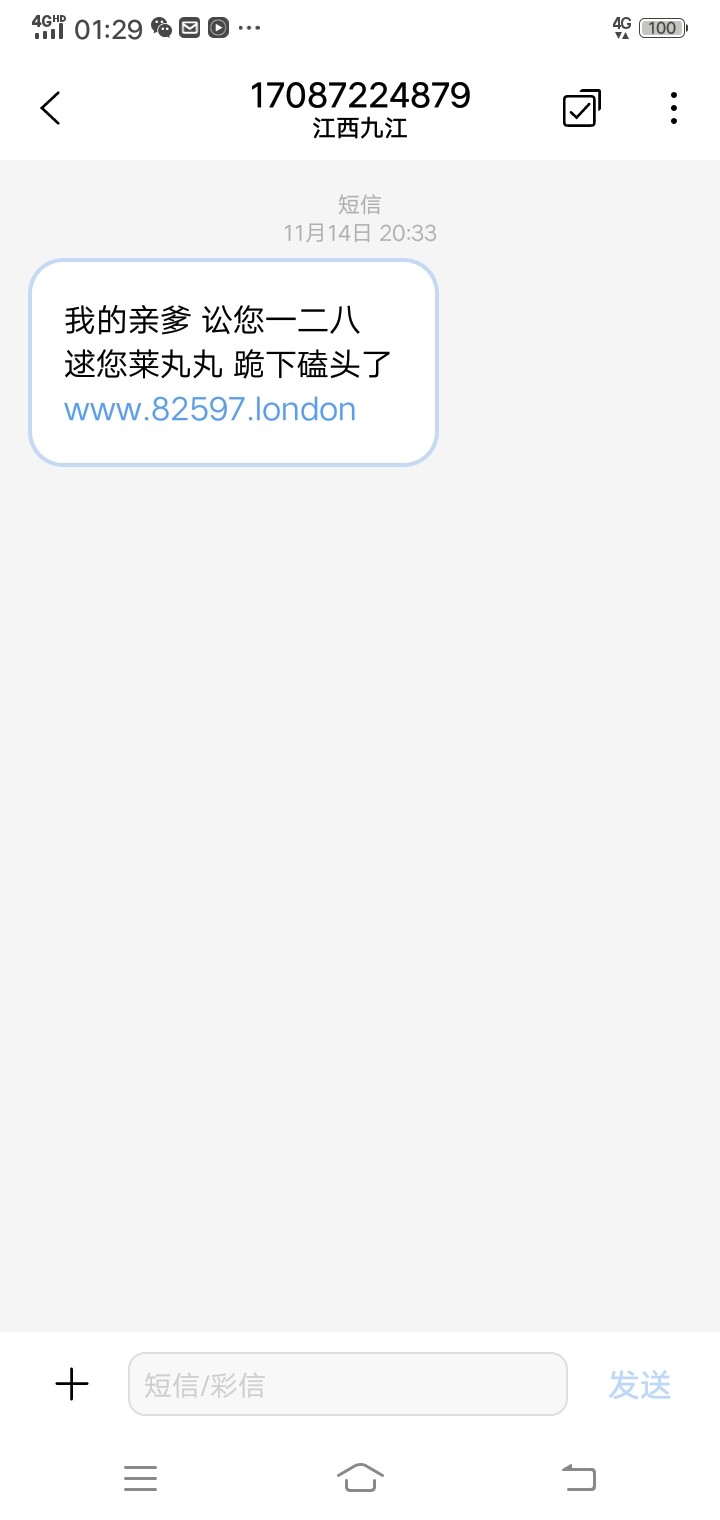Tap the multi-select checkbox icon in header
The height and width of the screenshot is (1520, 720).
[x=582, y=108]
